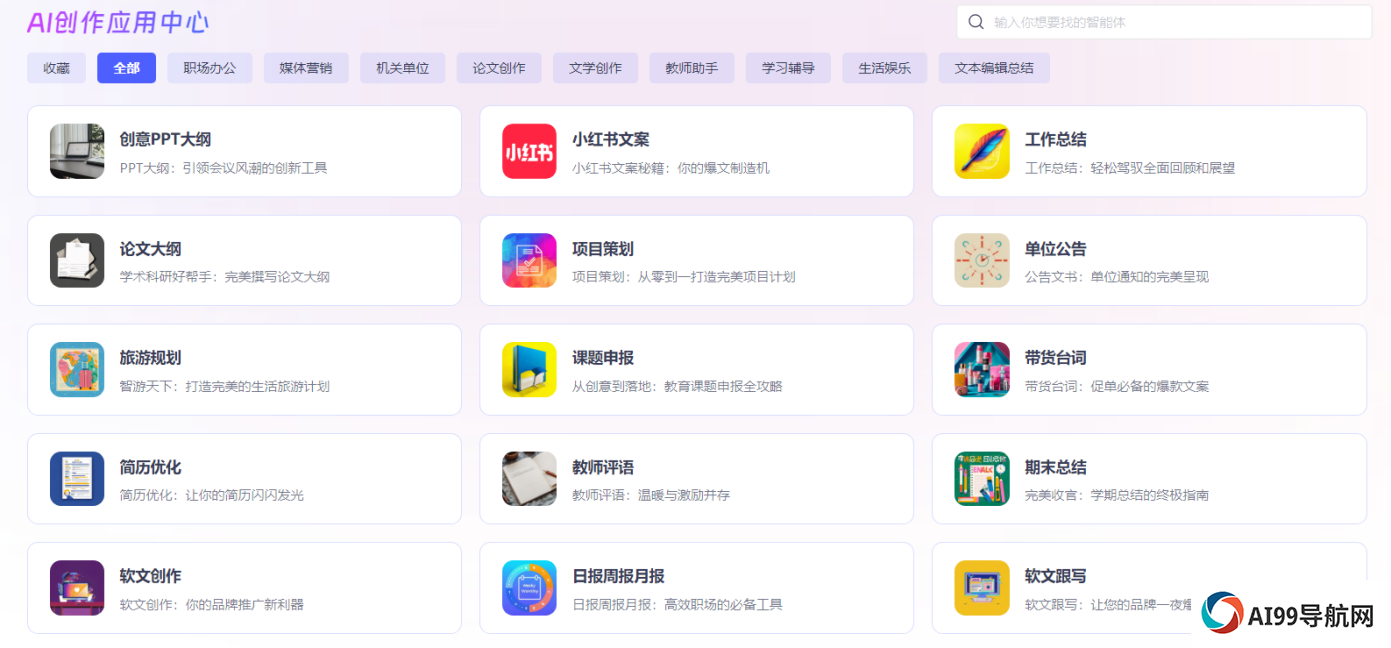Open the 项目策划 card

tap(696, 260)
